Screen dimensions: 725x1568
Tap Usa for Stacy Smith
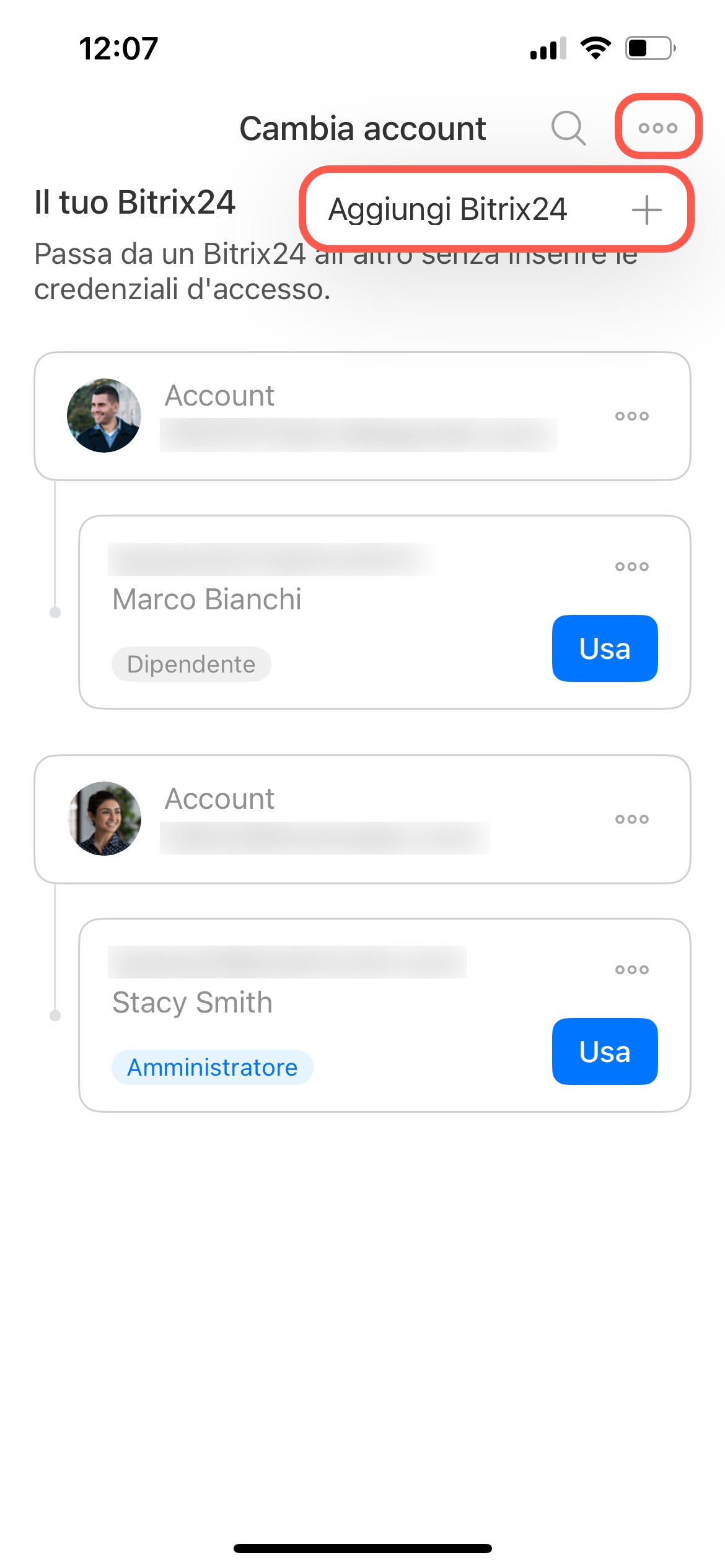(x=604, y=1052)
